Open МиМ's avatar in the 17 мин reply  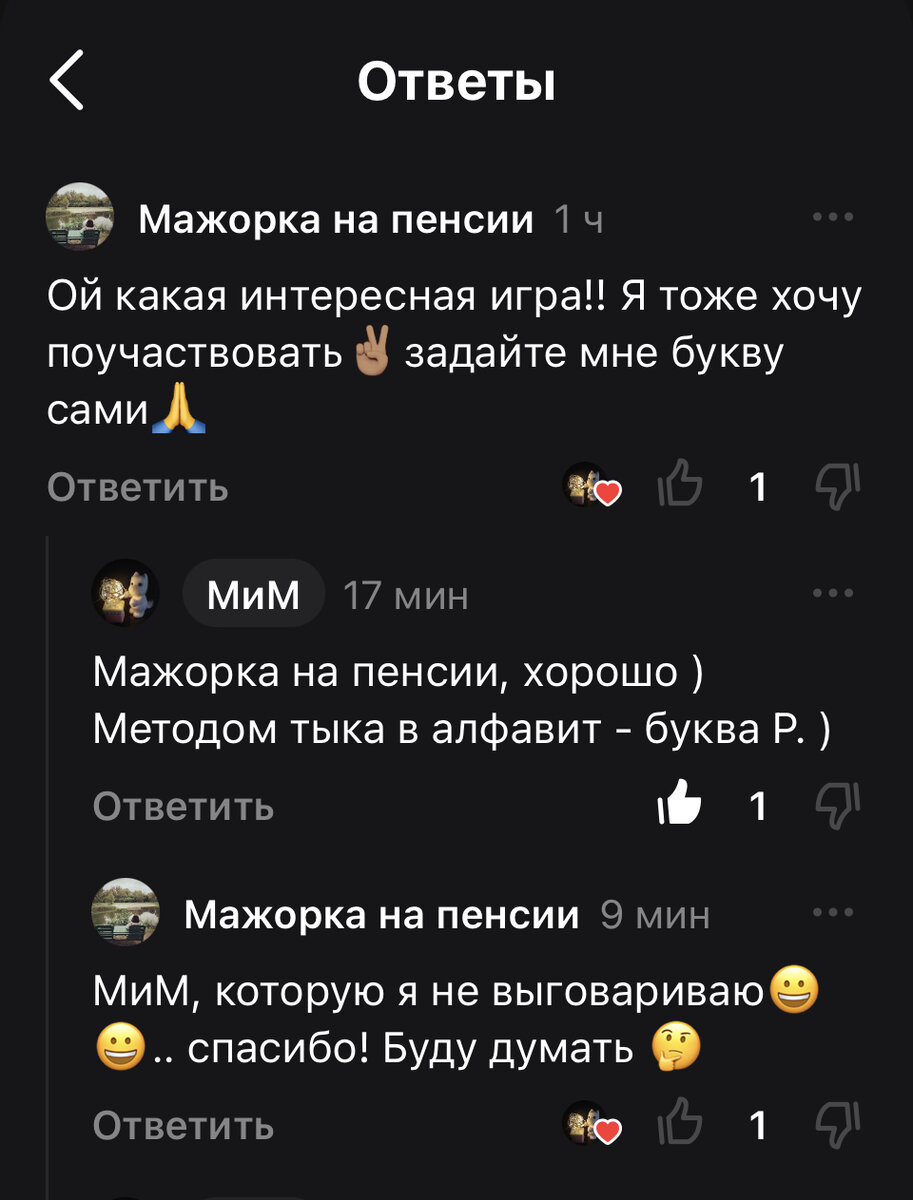tap(125, 594)
